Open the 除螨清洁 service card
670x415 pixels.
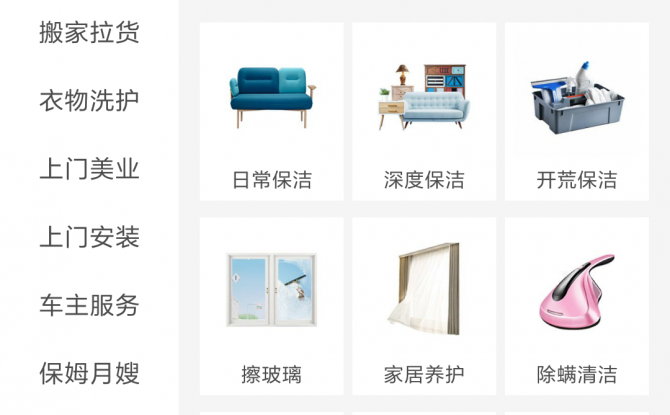coord(576,307)
